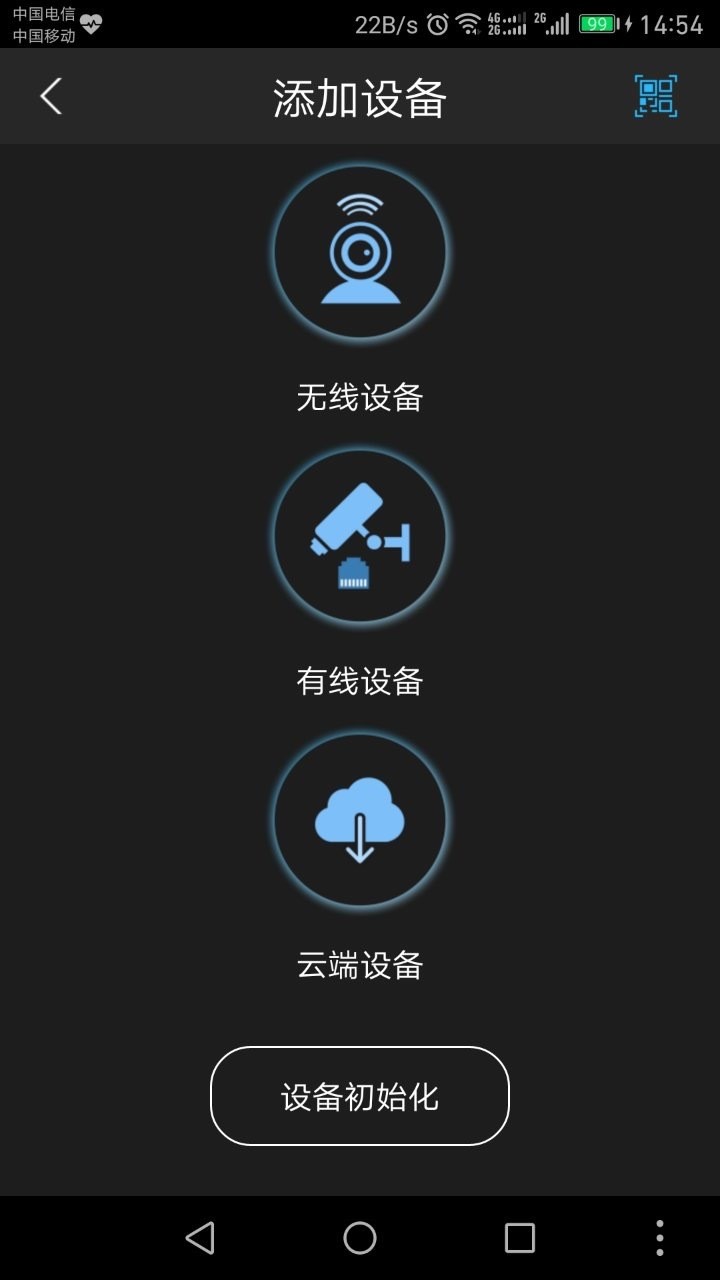Image resolution: width=720 pixels, height=1280 pixels.
Task: Tap the three-dot menu in navigation bar
Action: click(x=659, y=1237)
